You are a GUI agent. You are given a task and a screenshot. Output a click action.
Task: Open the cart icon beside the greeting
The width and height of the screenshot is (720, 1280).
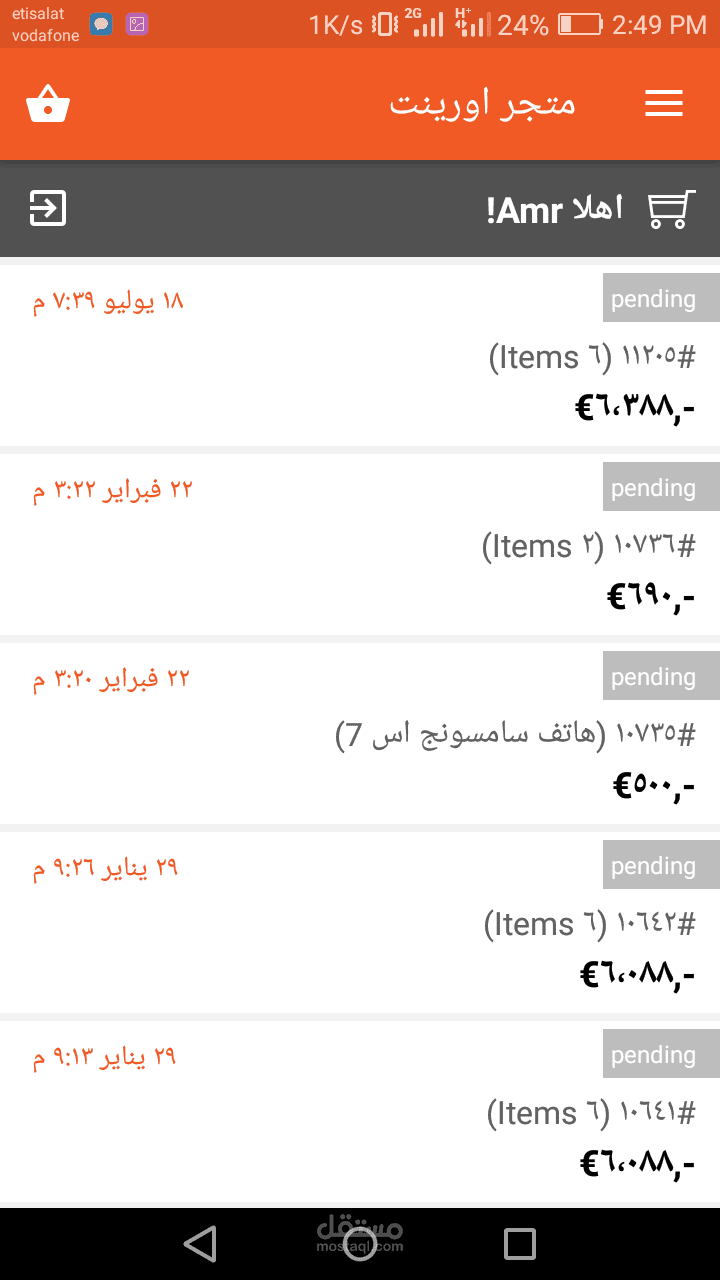(669, 210)
